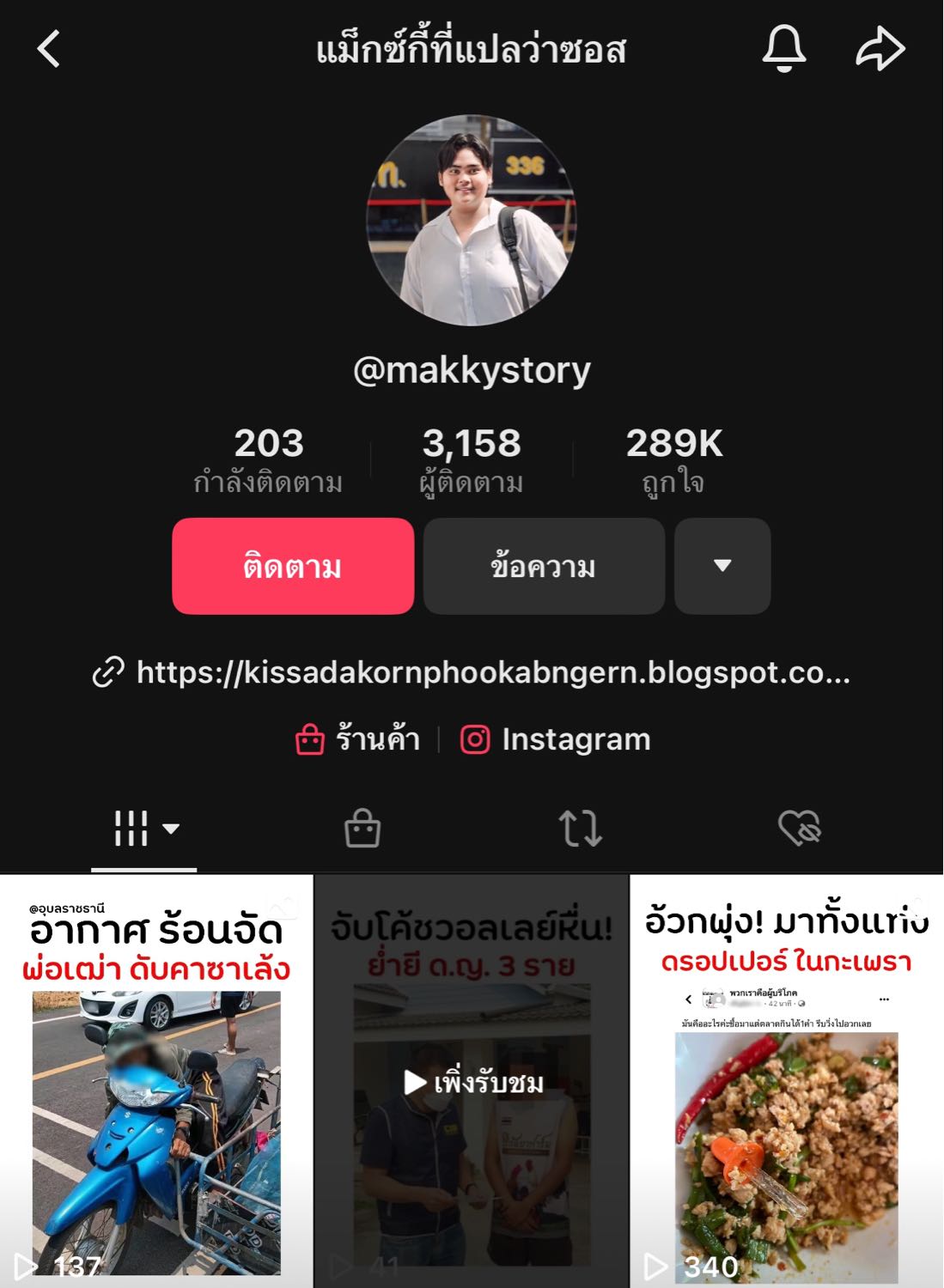Follow the account with the ติดตาม button
944x1288 pixels.
293,567
